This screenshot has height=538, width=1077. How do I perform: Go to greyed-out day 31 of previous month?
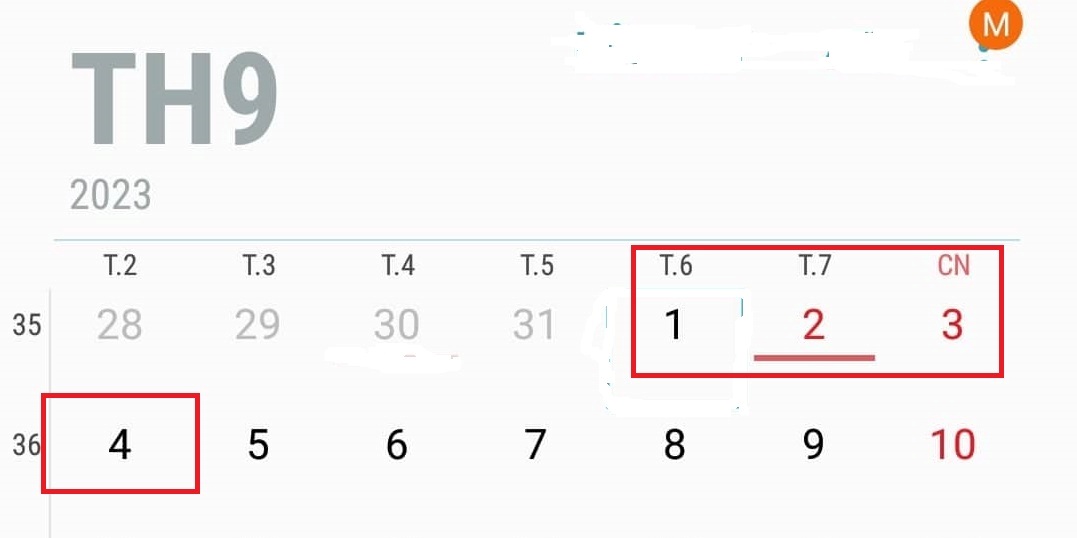[x=535, y=325]
